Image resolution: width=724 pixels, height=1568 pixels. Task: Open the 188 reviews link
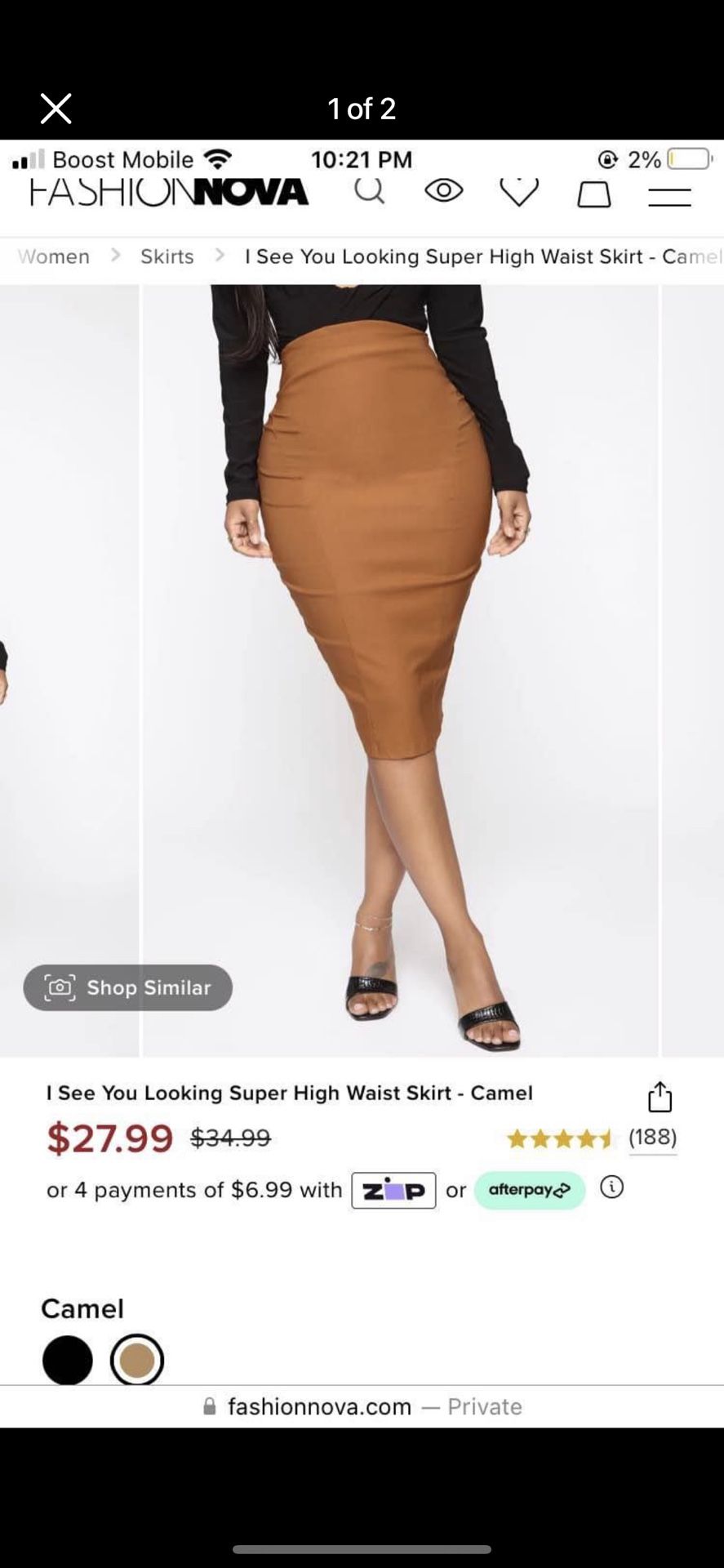tap(652, 1137)
